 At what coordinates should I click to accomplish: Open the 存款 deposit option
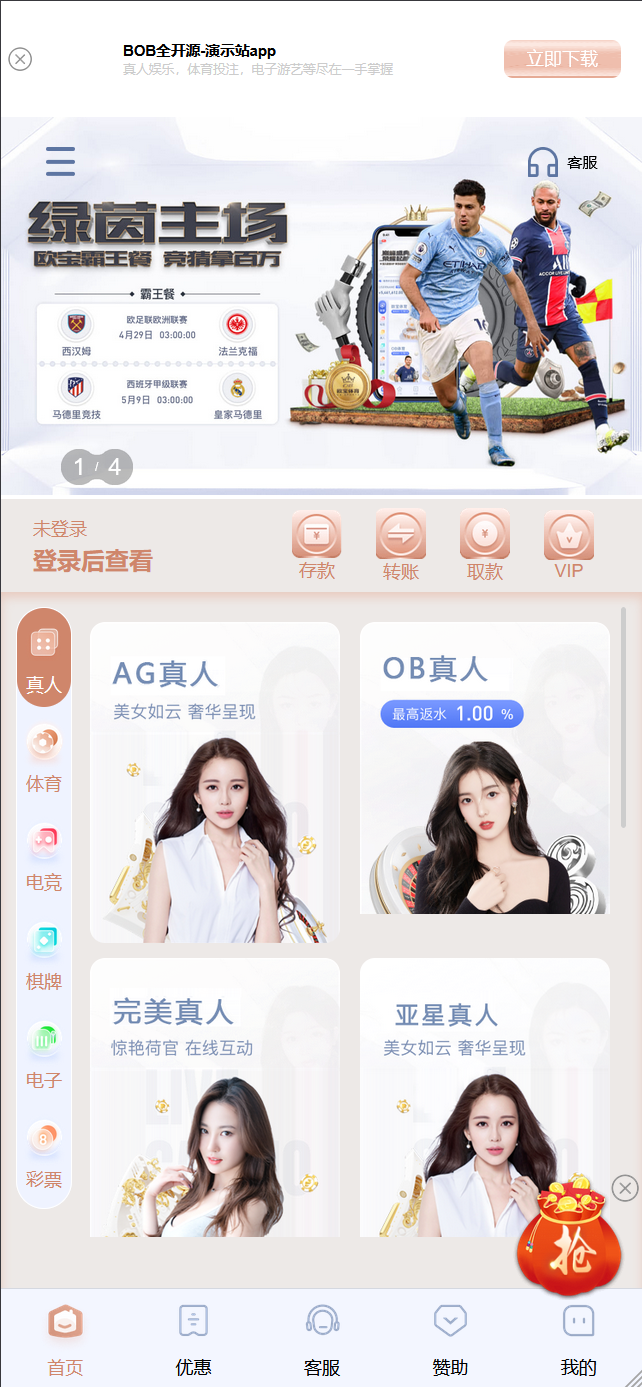tap(317, 546)
